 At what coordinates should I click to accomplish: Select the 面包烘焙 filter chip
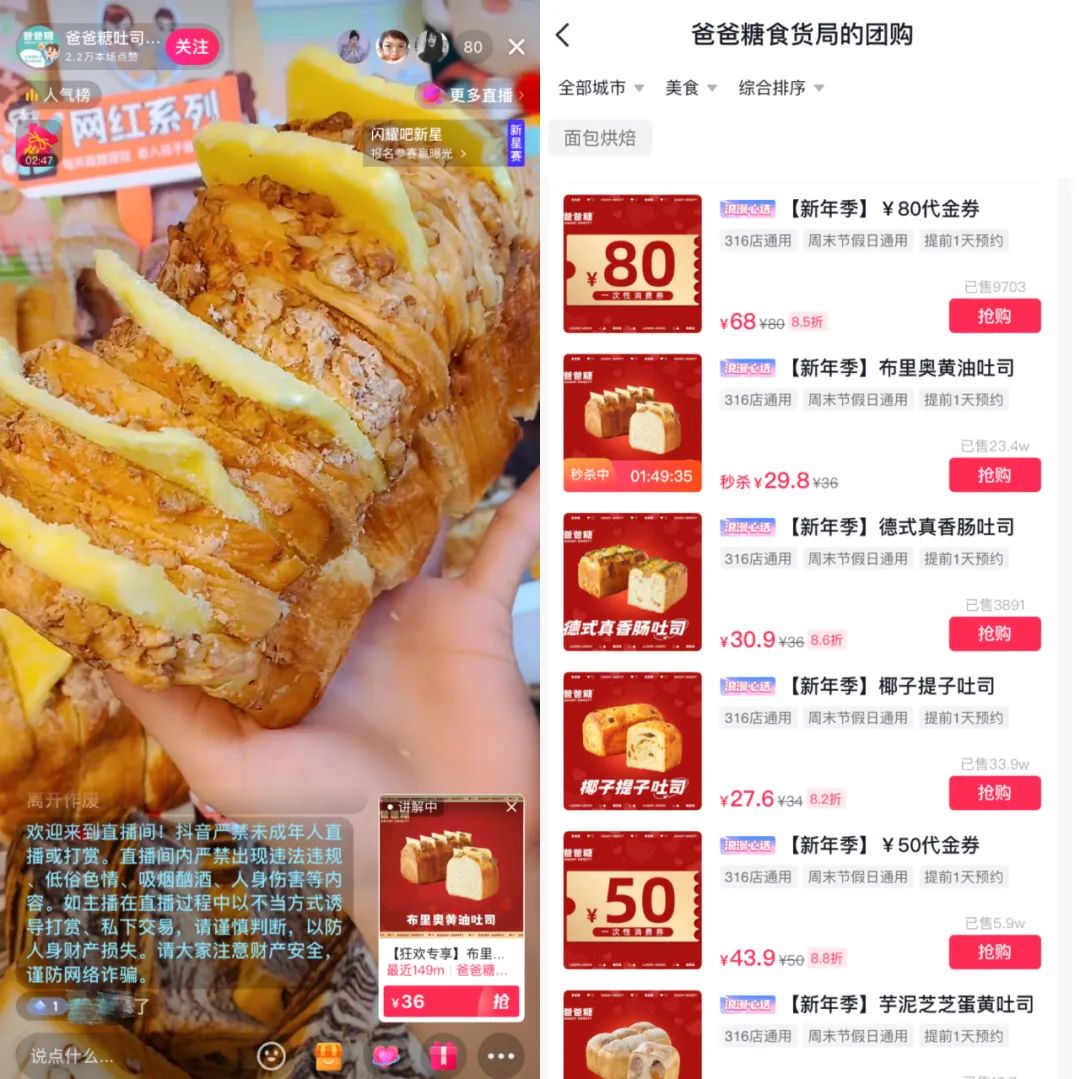click(x=600, y=138)
